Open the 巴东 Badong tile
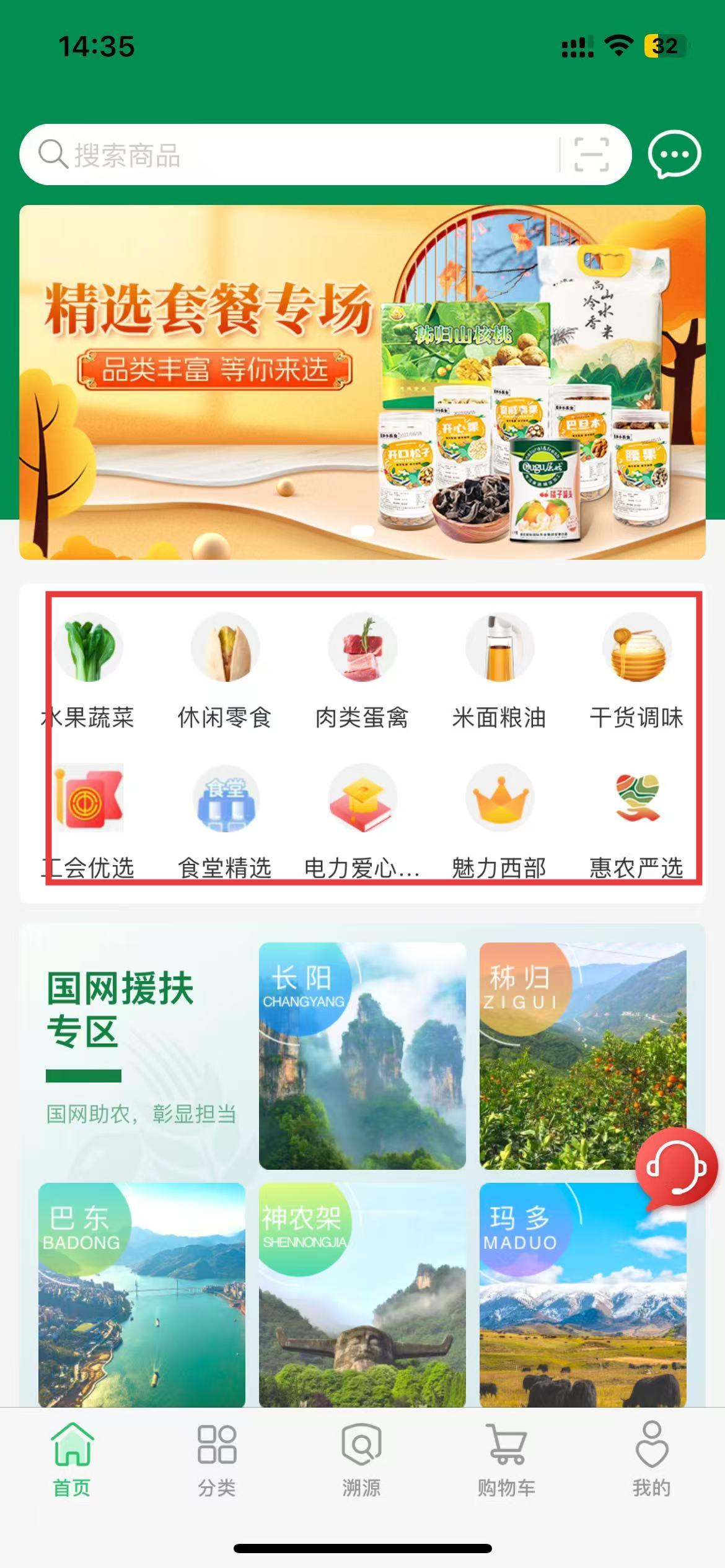Image resolution: width=725 pixels, height=1568 pixels. [141, 1294]
